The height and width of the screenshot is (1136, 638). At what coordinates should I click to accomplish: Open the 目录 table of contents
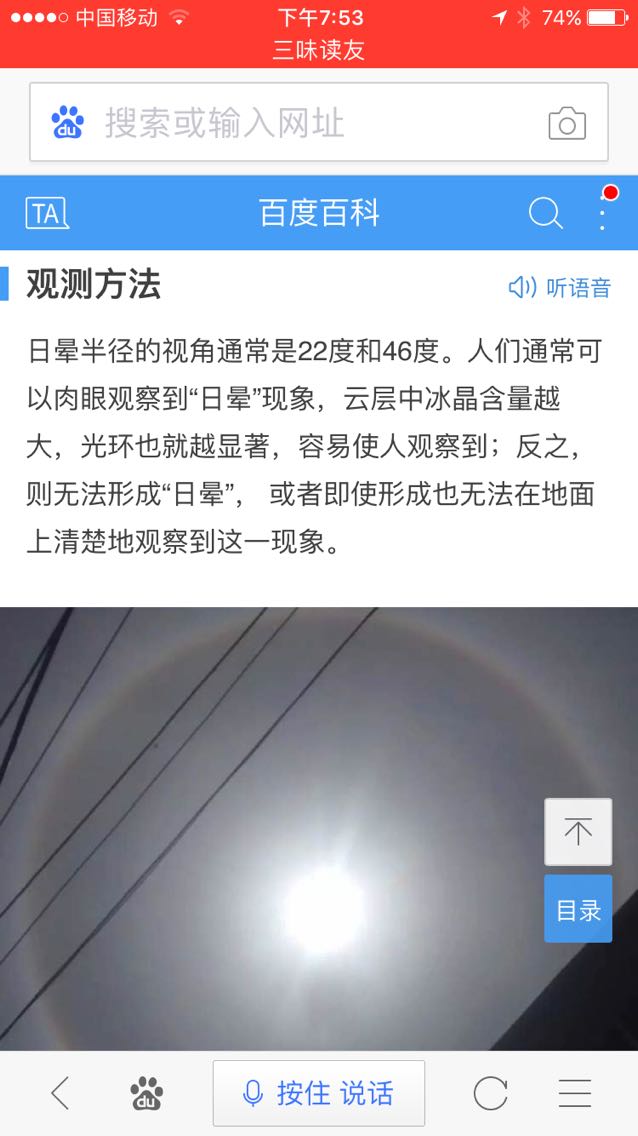tap(578, 909)
